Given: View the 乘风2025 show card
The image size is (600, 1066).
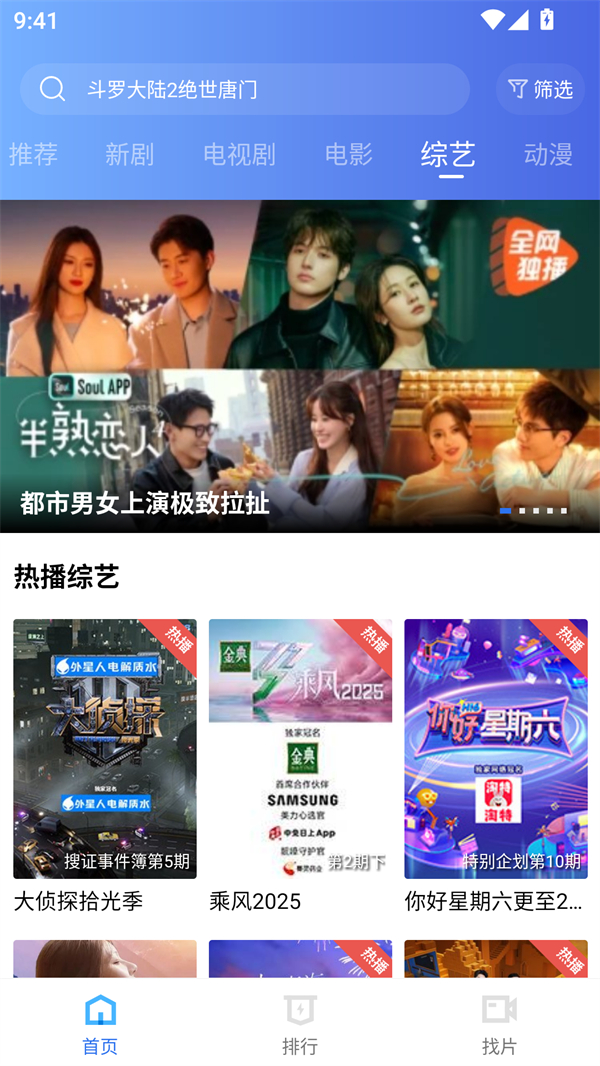Looking at the screenshot, I should [300, 749].
